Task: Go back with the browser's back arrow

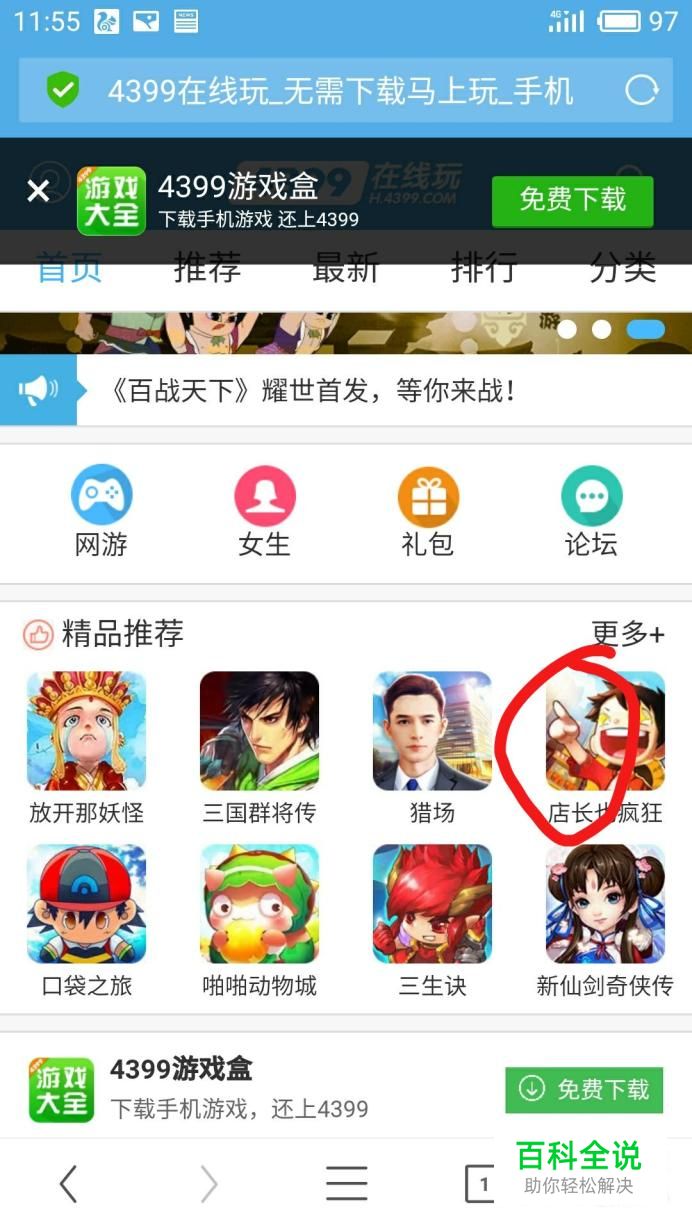Action: [x=68, y=1184]
